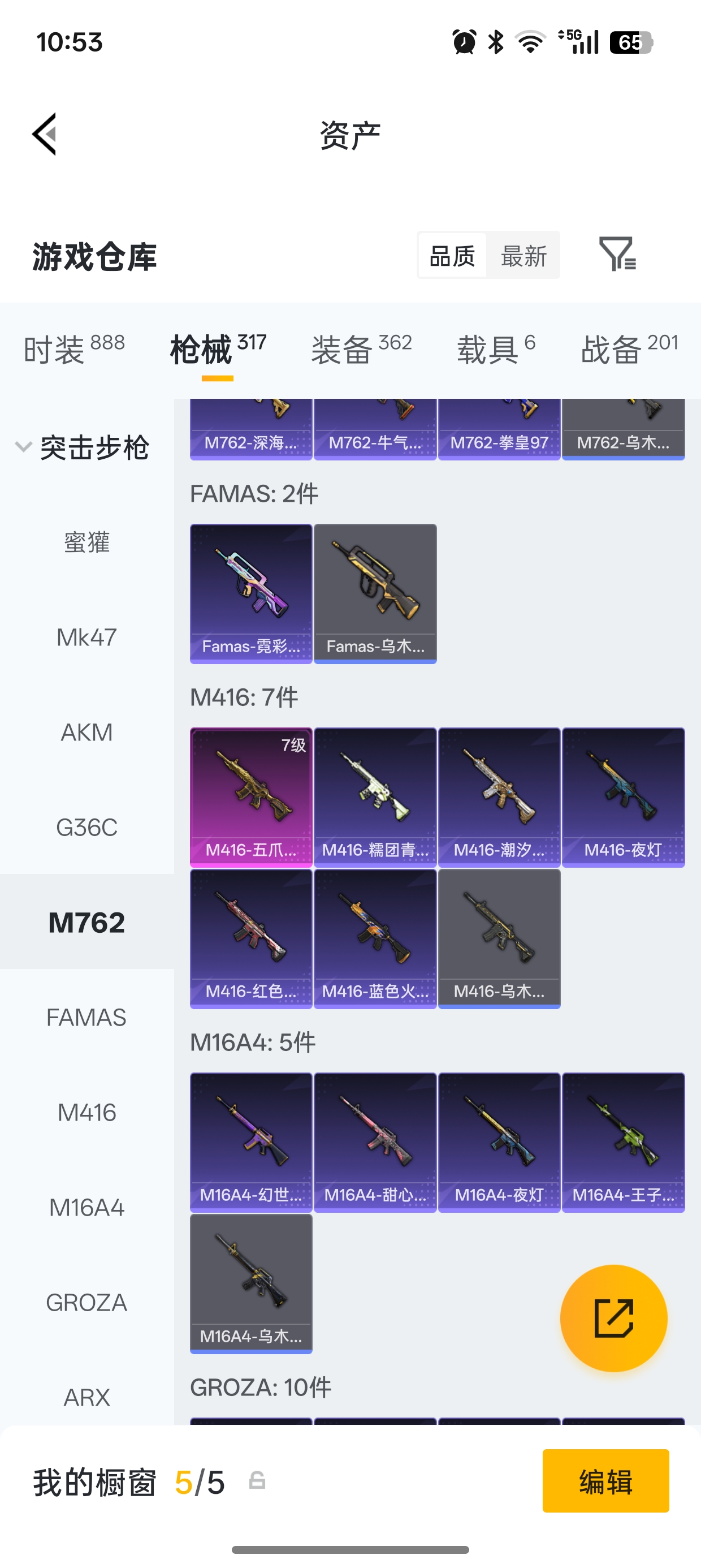Viewport: 701px width, 1568px height.
Task: Switch to the 装备 tab
Action: tap(361, 350)
